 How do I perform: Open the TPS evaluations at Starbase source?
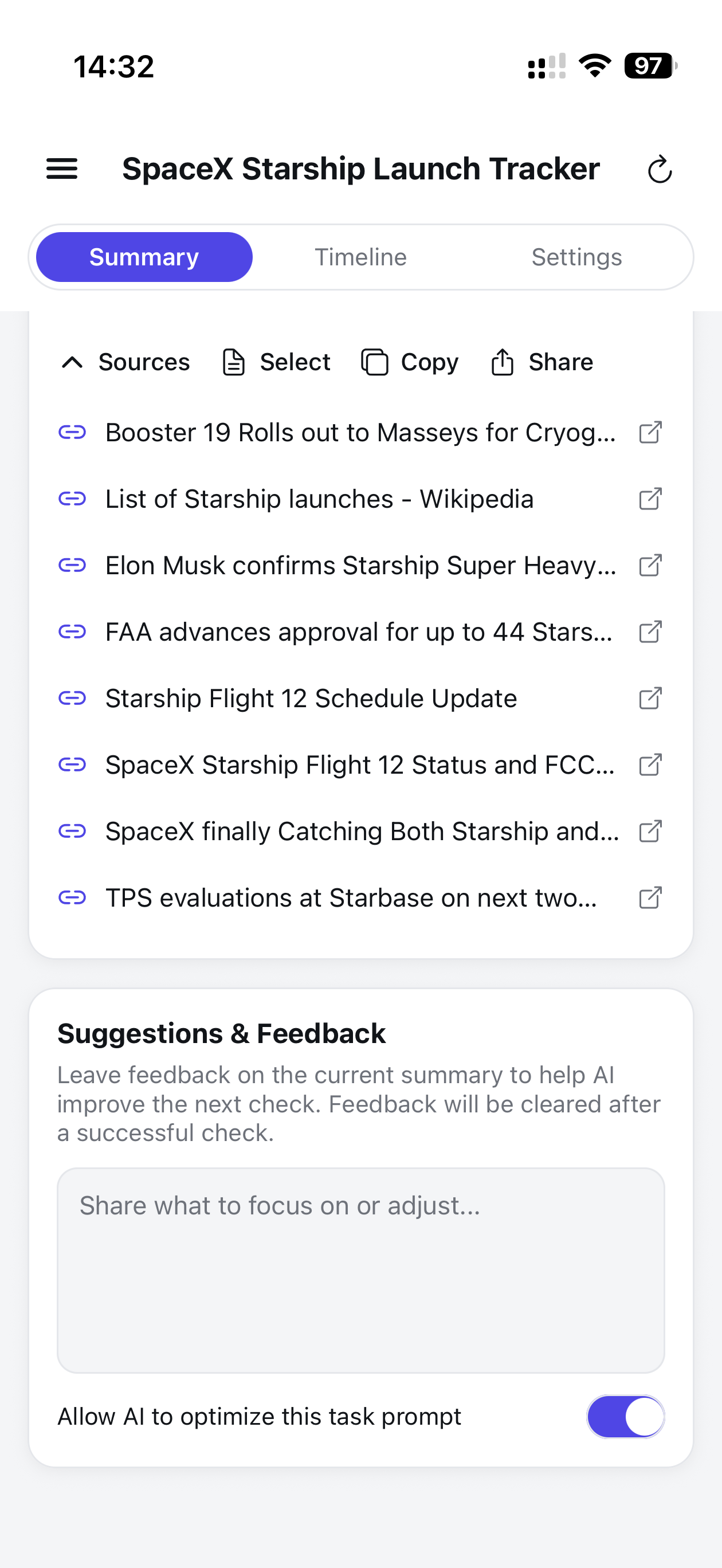(x=650, y=896)
